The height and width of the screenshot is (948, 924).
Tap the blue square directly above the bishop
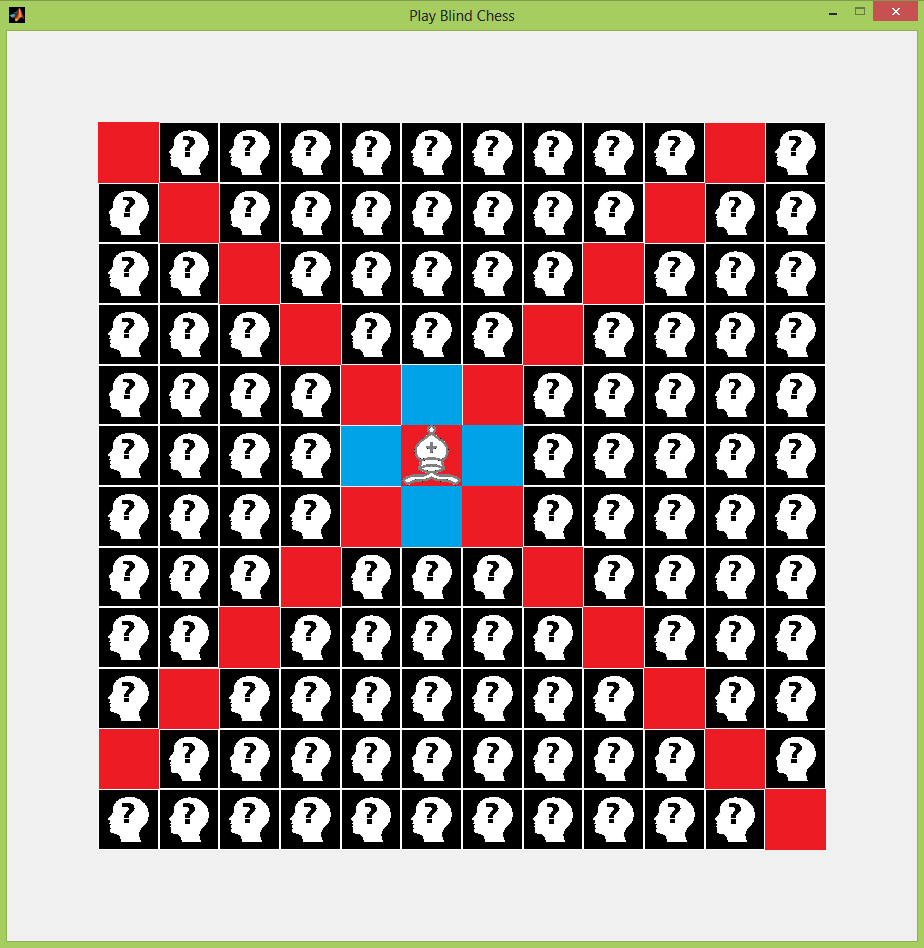[x=431, y=395]
